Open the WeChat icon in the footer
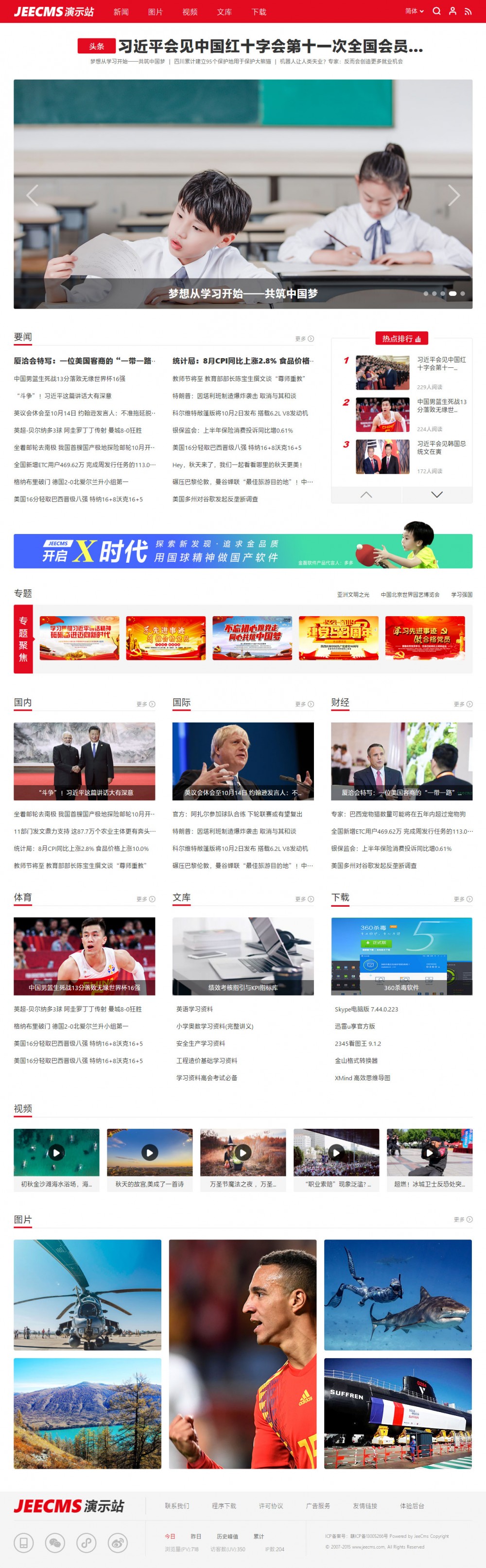This screenshot has height=1568, width=486. [55, 1542]
